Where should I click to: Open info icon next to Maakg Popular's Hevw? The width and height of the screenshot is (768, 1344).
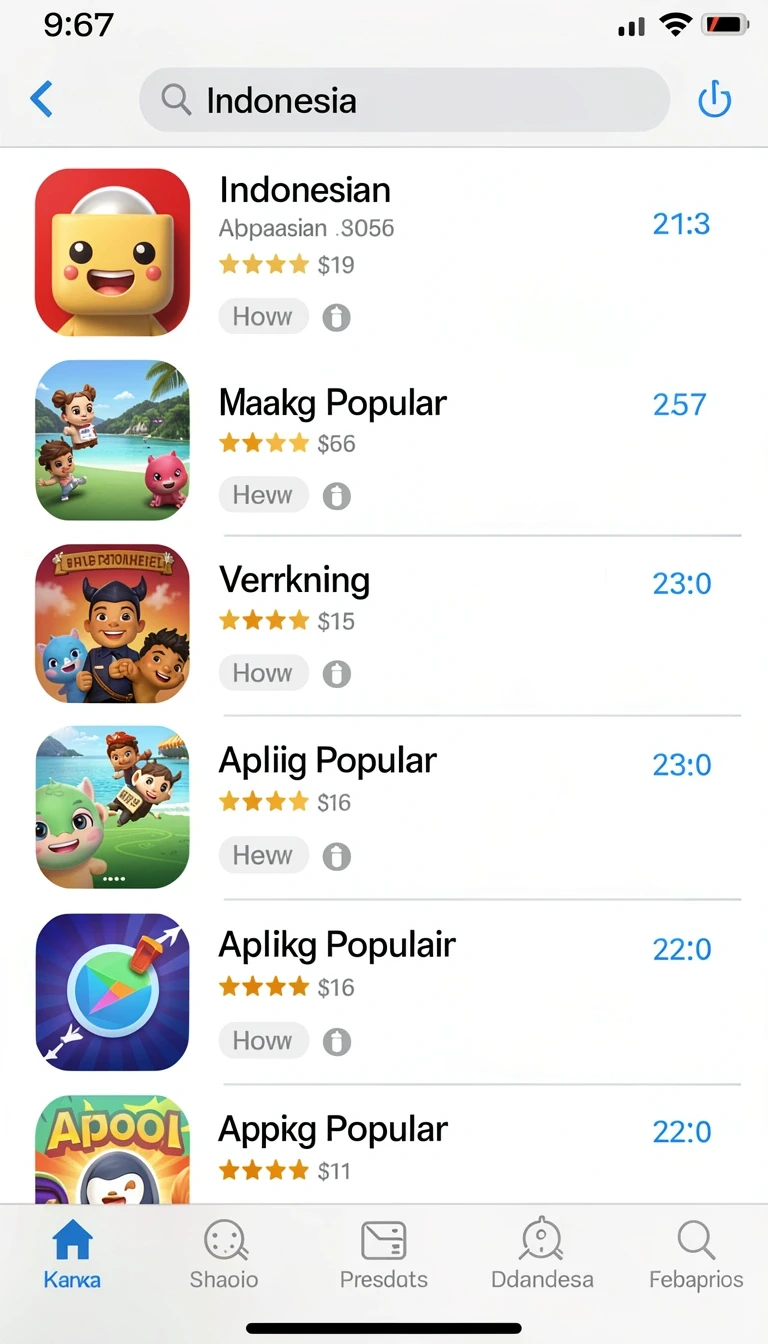pyautogui.click(x=337, y=496)
